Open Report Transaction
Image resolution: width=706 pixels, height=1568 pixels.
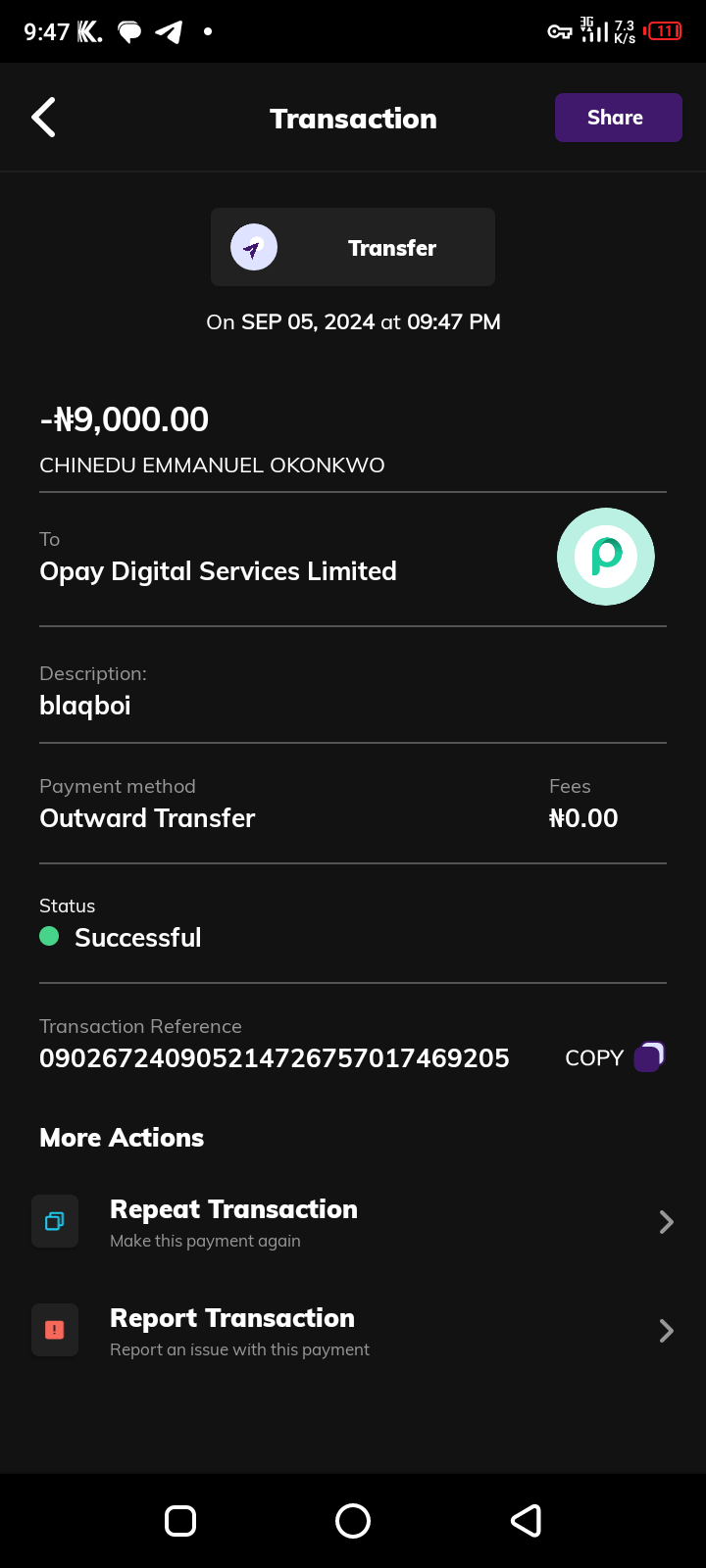(x=353, y=1331)
